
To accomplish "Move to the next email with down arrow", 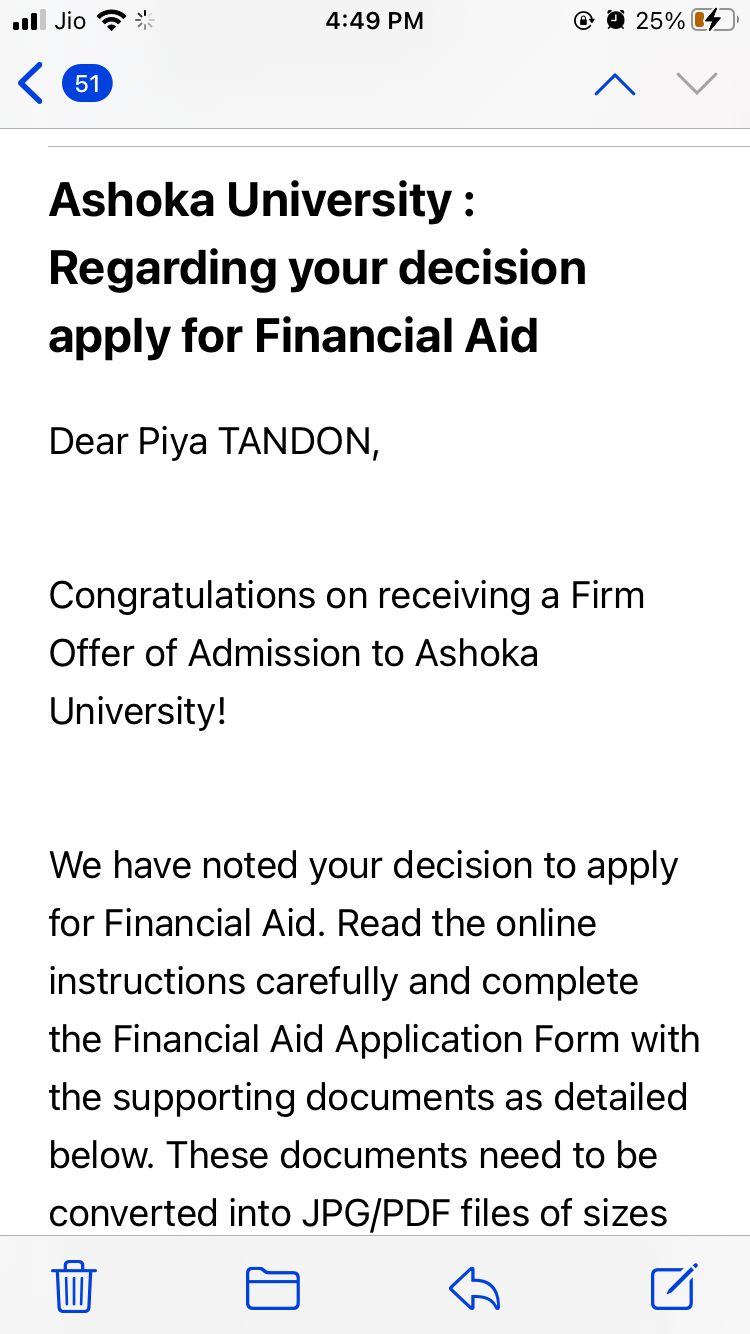I will [697, 84].
